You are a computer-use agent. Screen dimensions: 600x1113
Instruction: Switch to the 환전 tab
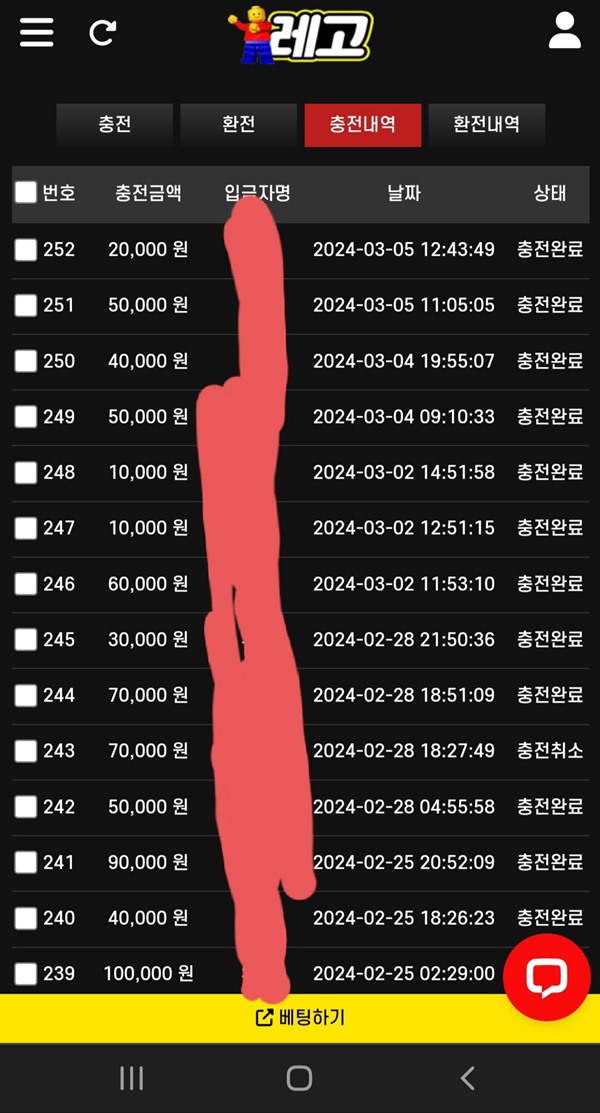tap(239, 125)
